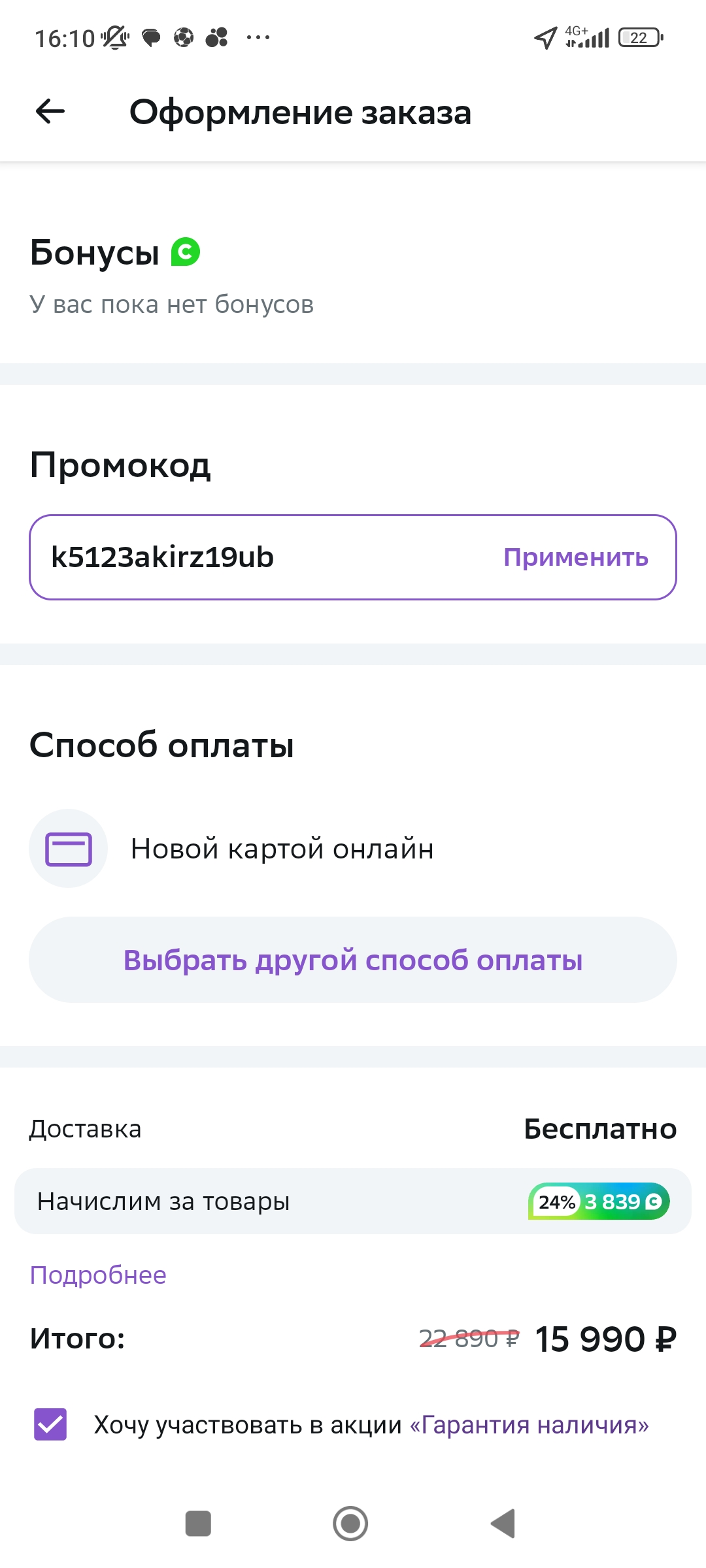This screenshot has height=1568, width=706.
Task: Uncheck the «Гарантия наличия» participation checkbox
Action: (x=50, y=1424)
